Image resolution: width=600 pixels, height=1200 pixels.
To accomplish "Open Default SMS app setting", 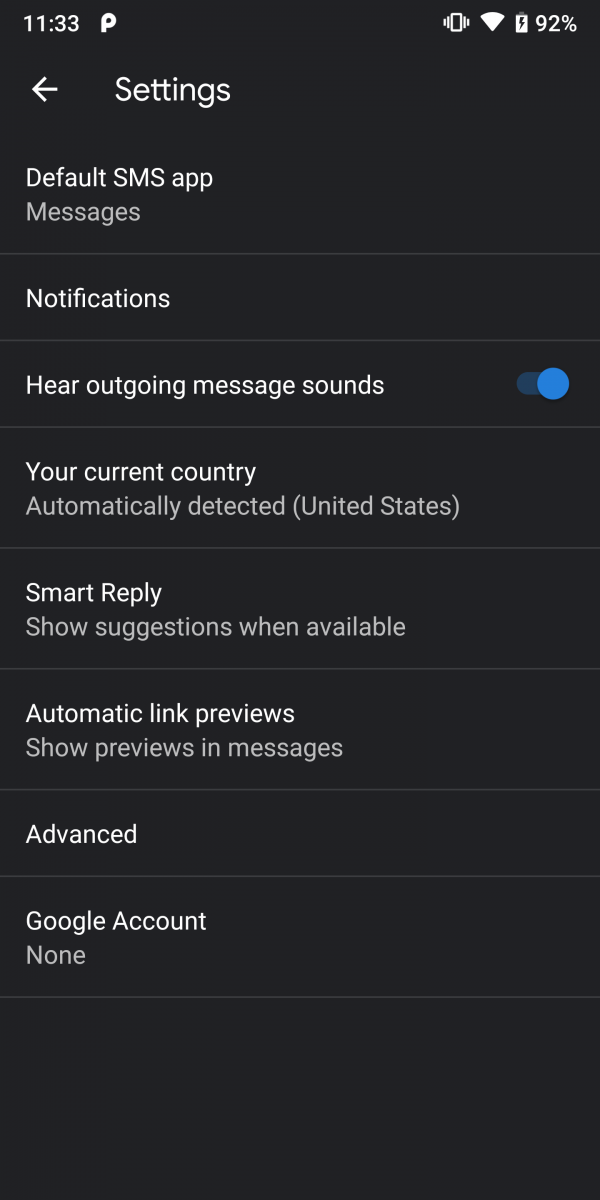I will click(300, 194).
